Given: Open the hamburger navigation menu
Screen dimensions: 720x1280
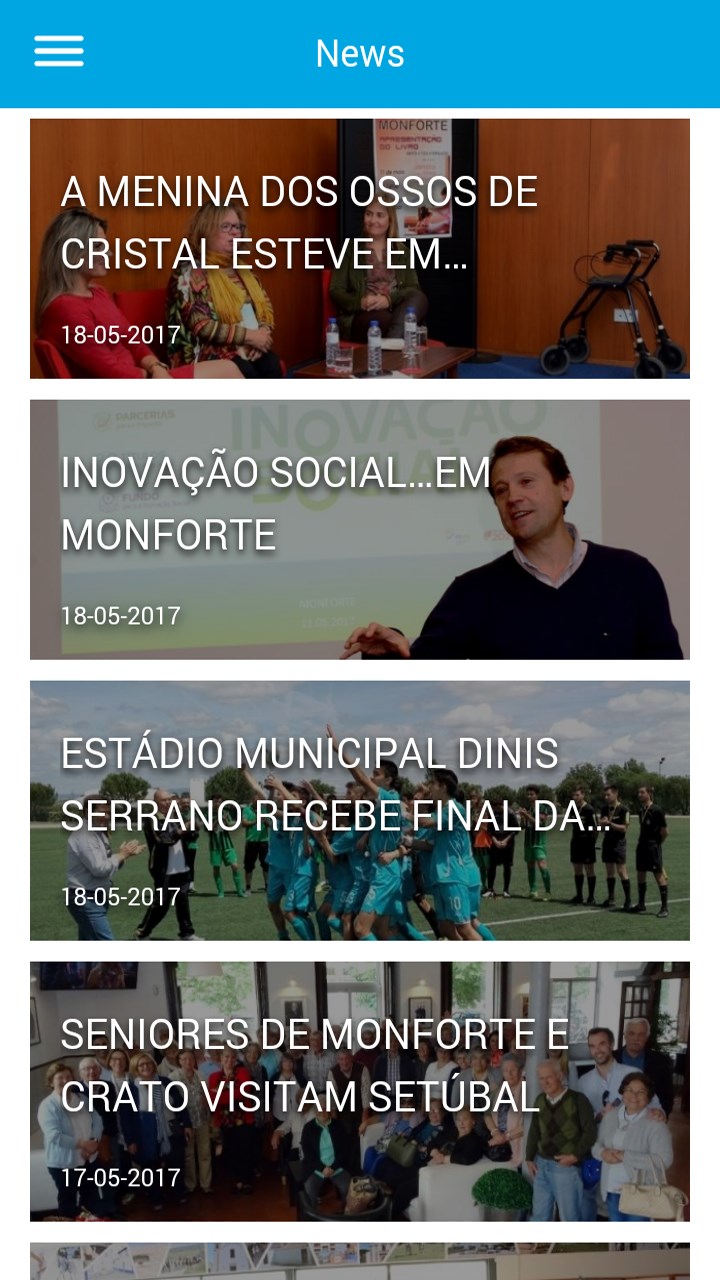Looking at the screenshot, I should [x=59, y=52].
